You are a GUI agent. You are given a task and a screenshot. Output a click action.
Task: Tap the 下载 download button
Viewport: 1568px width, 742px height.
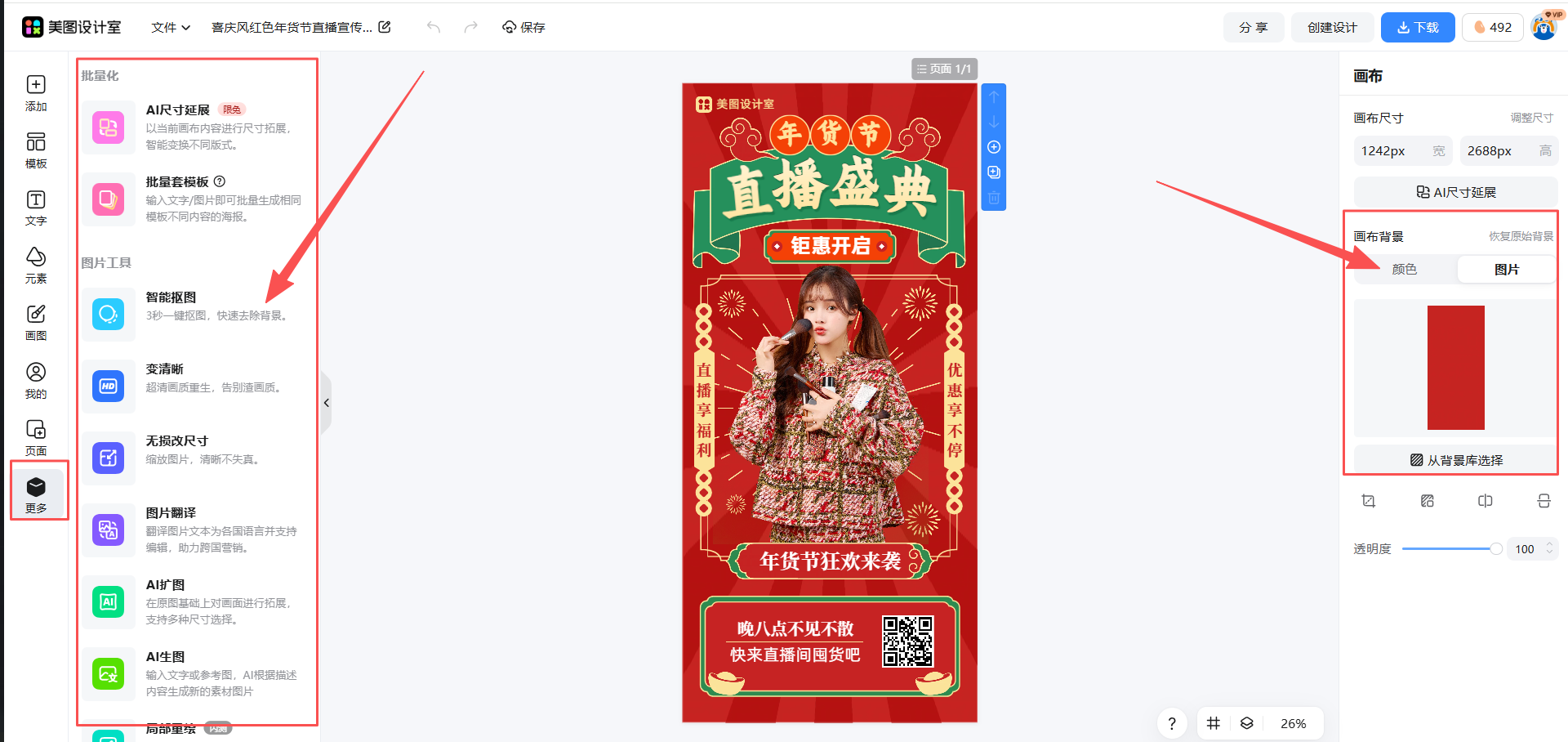1417,27
